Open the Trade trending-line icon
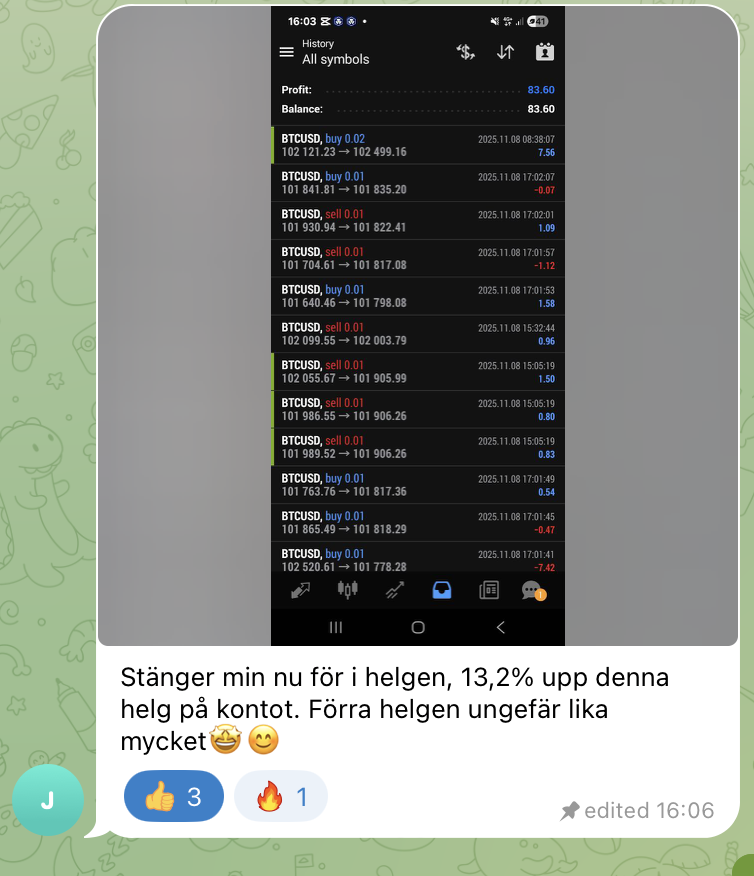Screen dimensions: 754x876 pos(393,590)
